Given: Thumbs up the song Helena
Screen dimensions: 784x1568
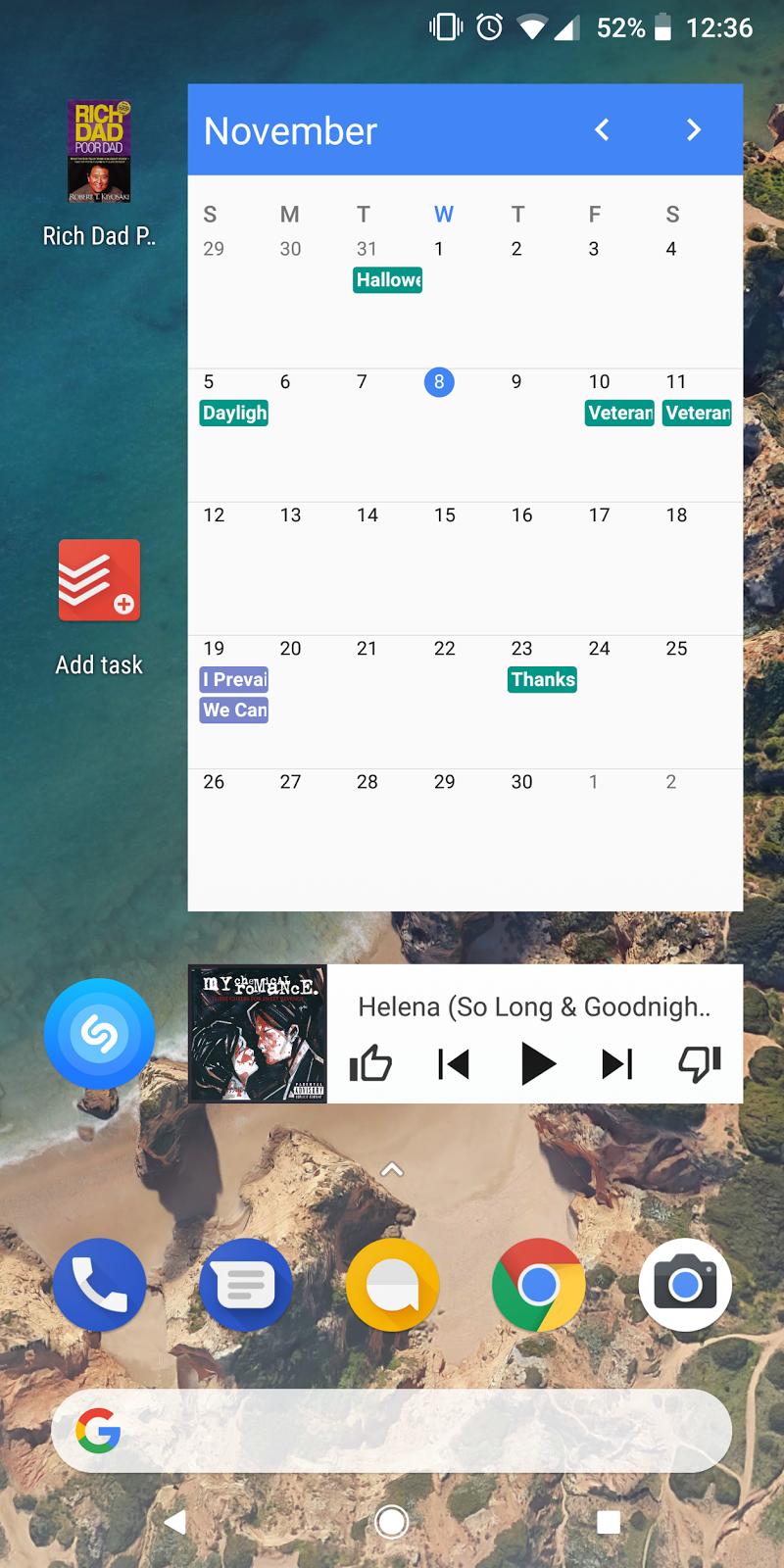Looking at the screenshot, I should point(370,1063).
